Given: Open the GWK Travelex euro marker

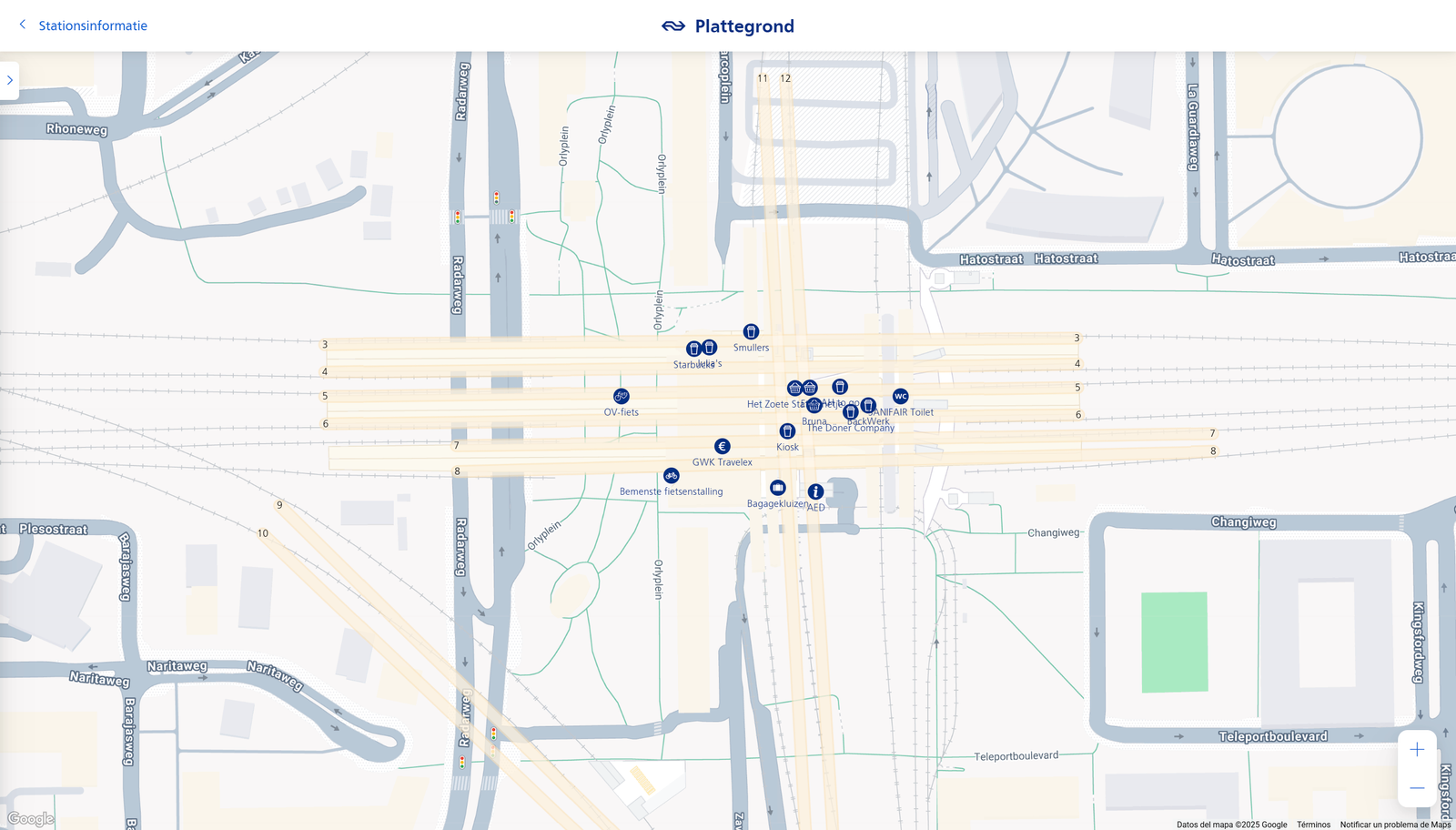Looking at the screenshot, I should pyautogui.click(x=723, y=446).
